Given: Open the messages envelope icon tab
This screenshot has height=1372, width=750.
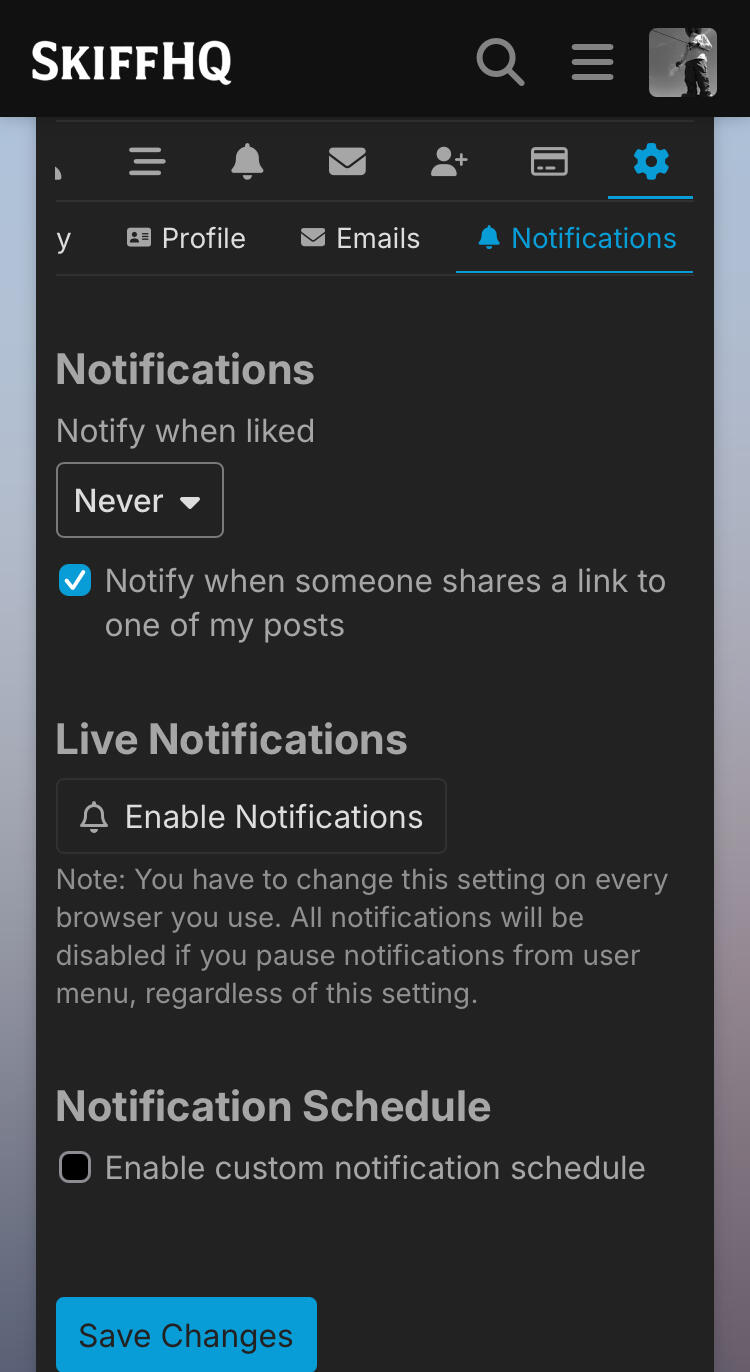Looking at the screenshot, I should click(347, 161).
